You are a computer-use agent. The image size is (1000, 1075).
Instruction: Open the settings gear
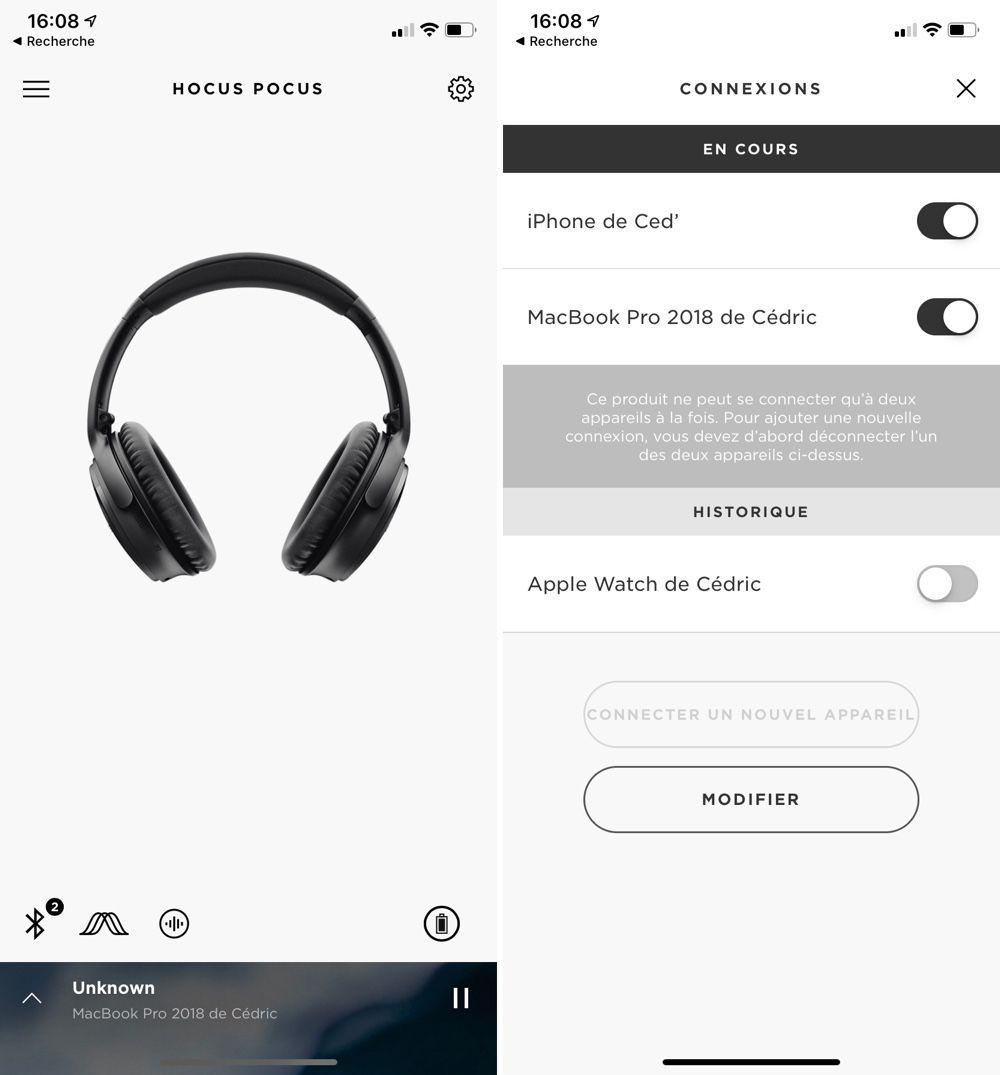(460, 89)
